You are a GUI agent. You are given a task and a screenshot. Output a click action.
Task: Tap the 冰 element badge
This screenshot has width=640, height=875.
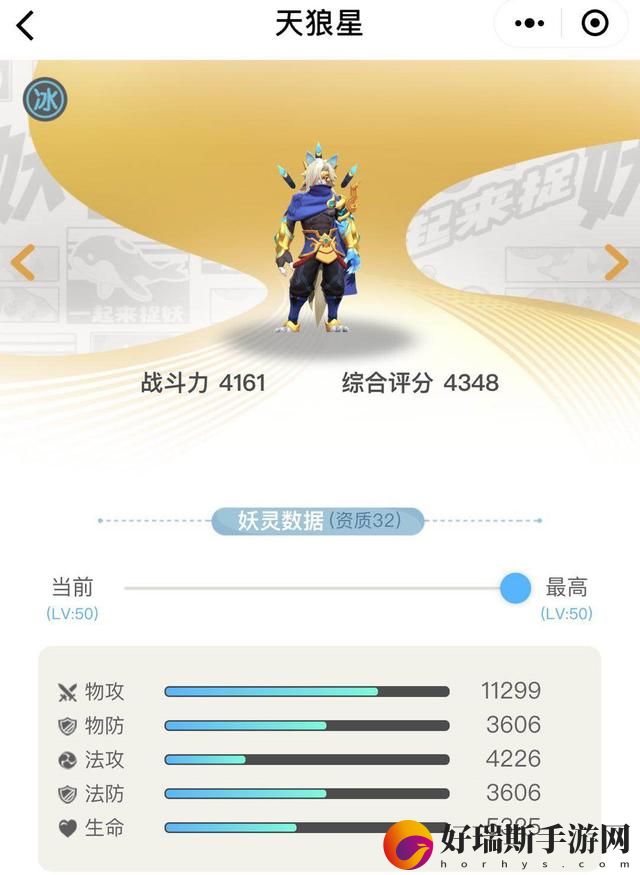44,100
